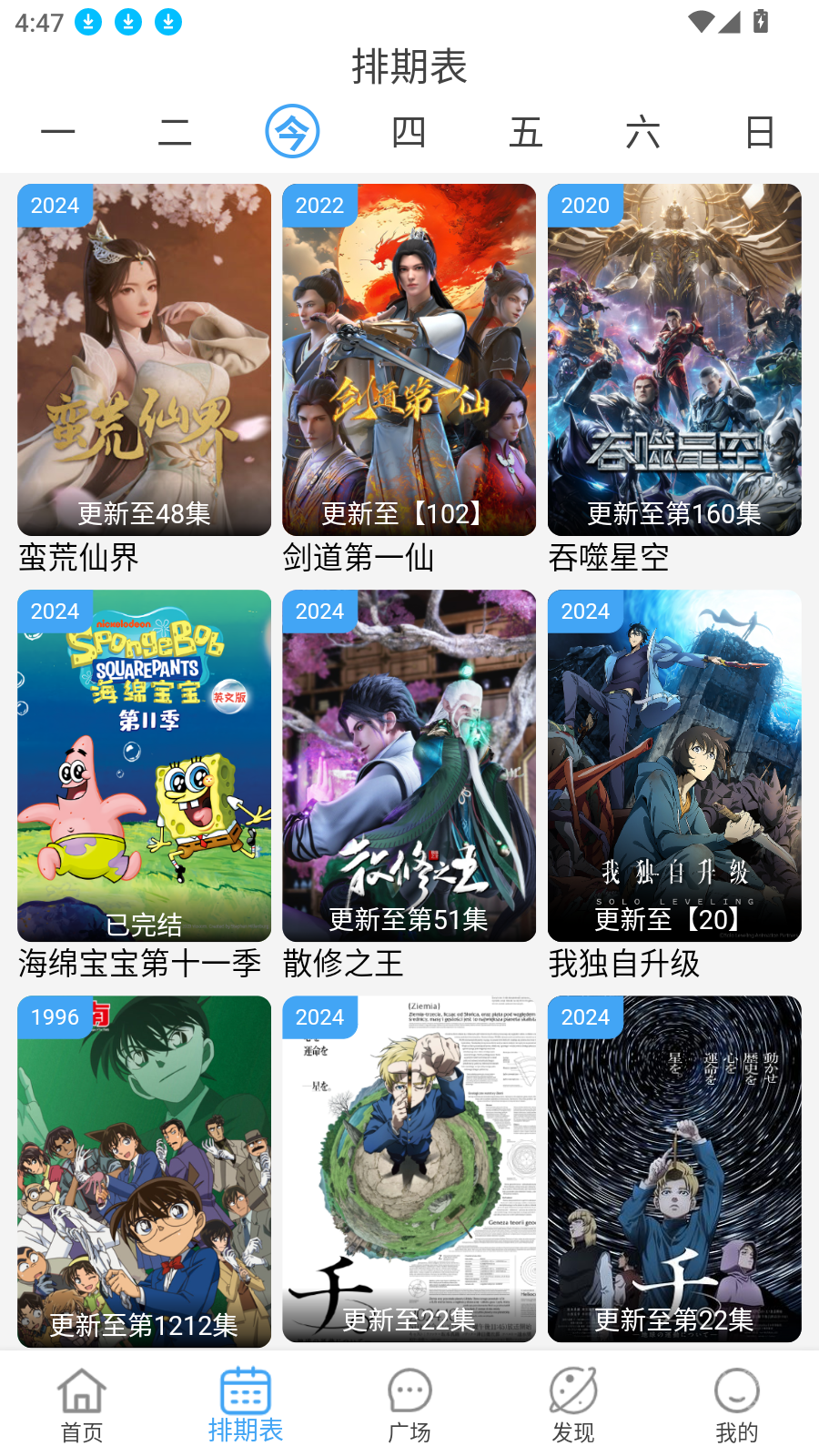The height and width of the screenshot is (1456, 819).
Task: Switch to the 发现 discover tab
Action: (573, 1406)
